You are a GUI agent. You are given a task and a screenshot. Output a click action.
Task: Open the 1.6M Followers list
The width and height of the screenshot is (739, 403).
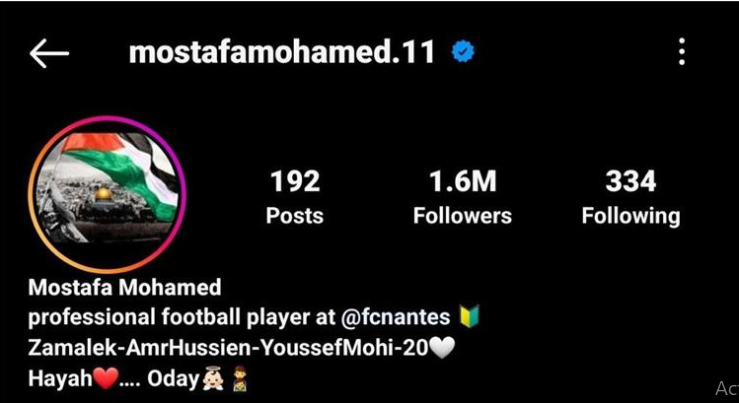point(462,197)
